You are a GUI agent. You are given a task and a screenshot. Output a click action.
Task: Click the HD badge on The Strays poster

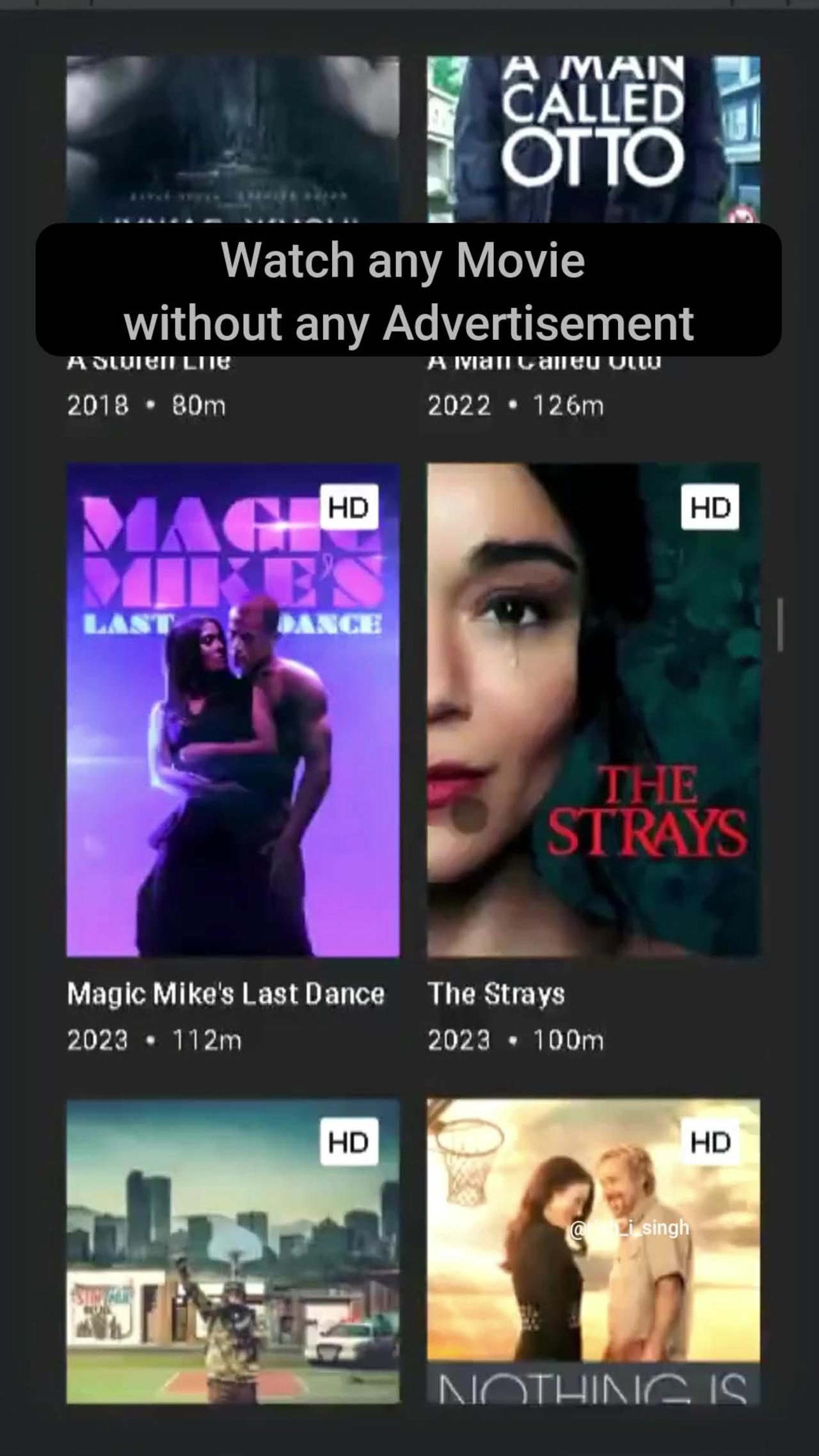[x=710, y=506]
